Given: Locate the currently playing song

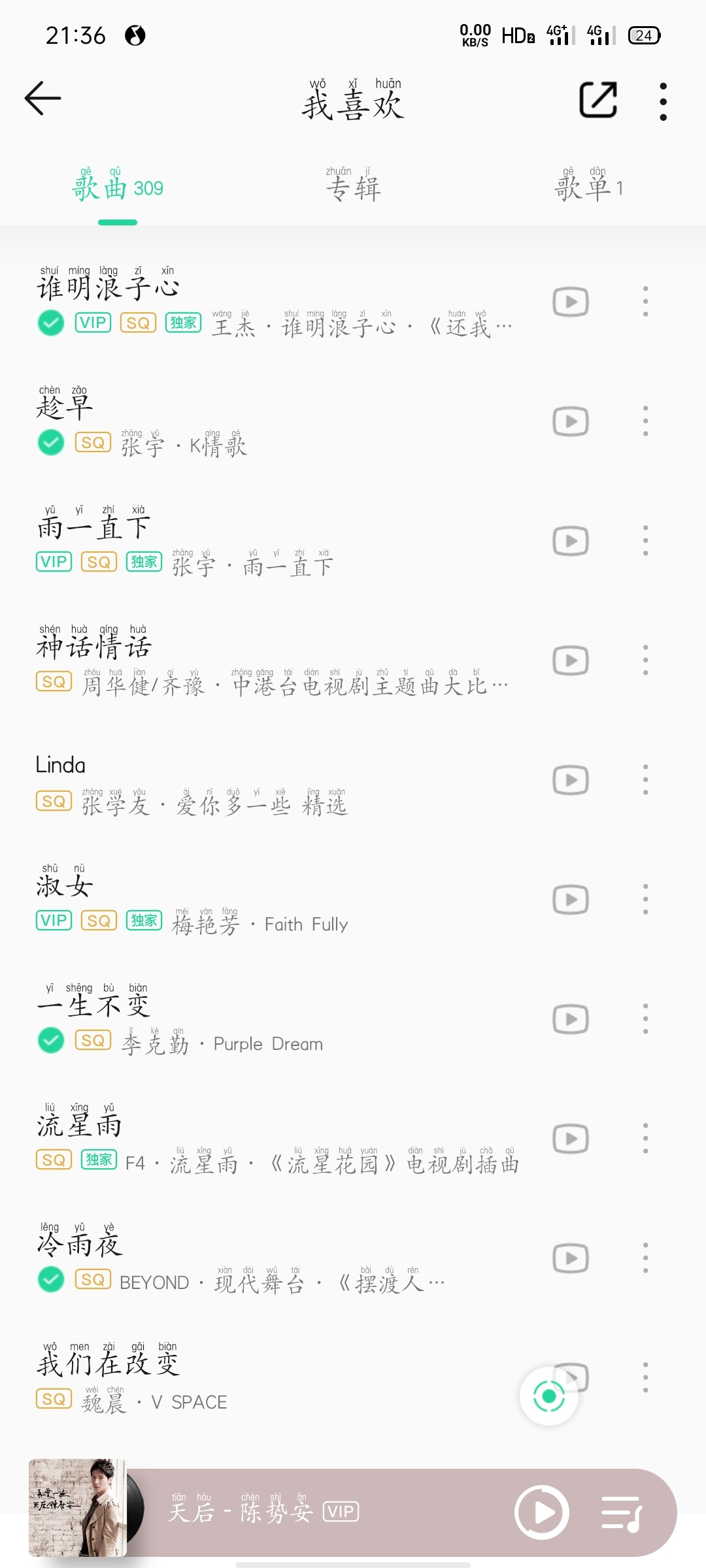Looking at the screenshot, I should point(548,1397).
